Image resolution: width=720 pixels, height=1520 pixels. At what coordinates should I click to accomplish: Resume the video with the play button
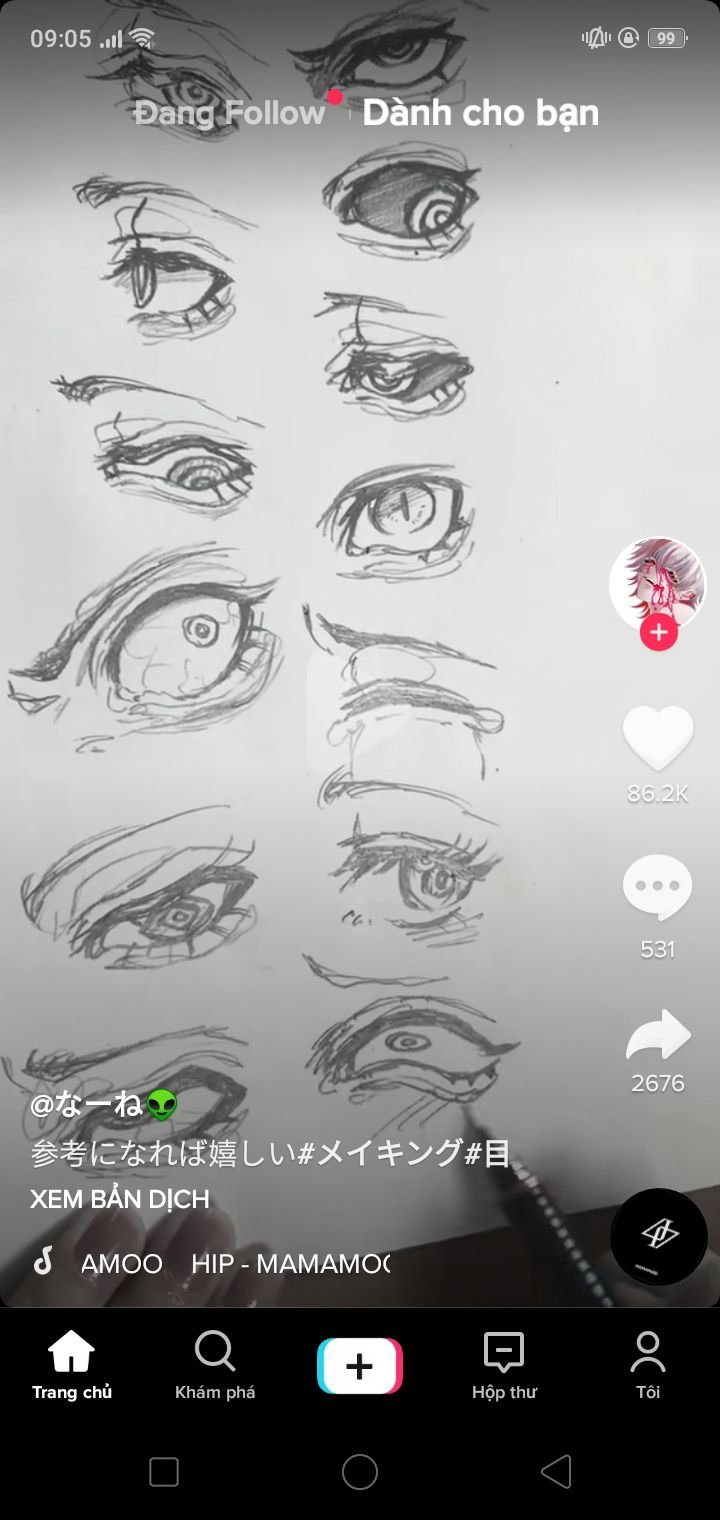[x=360, y=710]
